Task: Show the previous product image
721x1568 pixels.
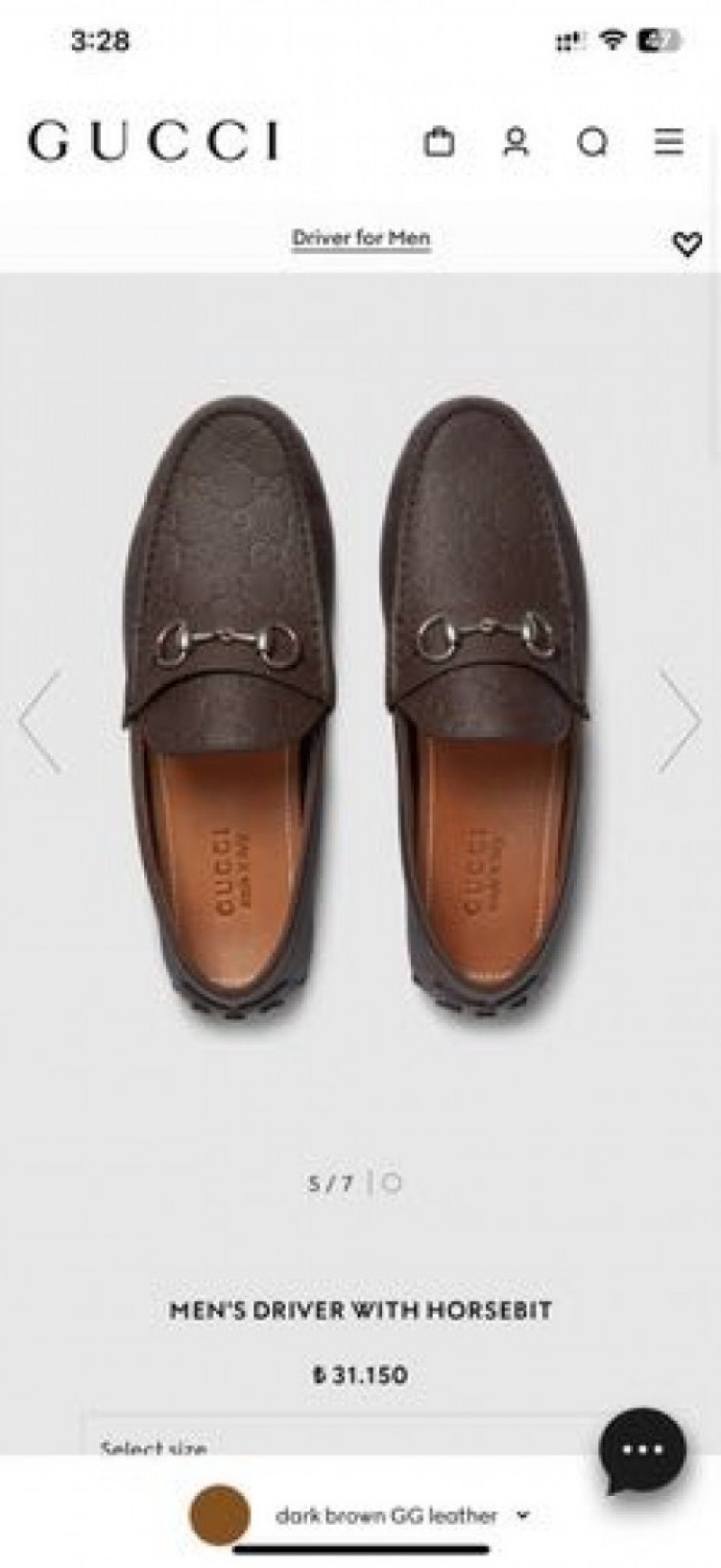Action: coord(41,721)
